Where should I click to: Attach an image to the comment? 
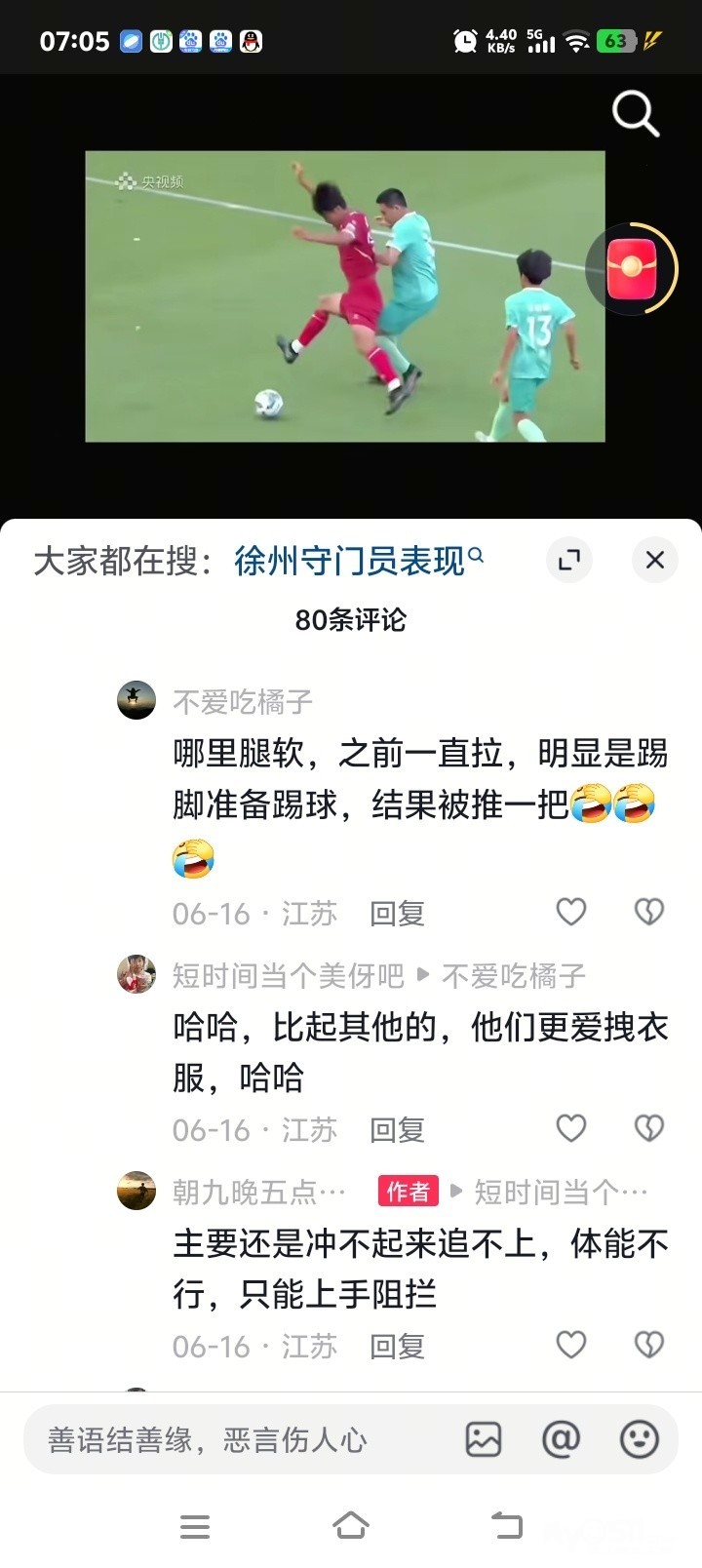tap(484, 1439)
